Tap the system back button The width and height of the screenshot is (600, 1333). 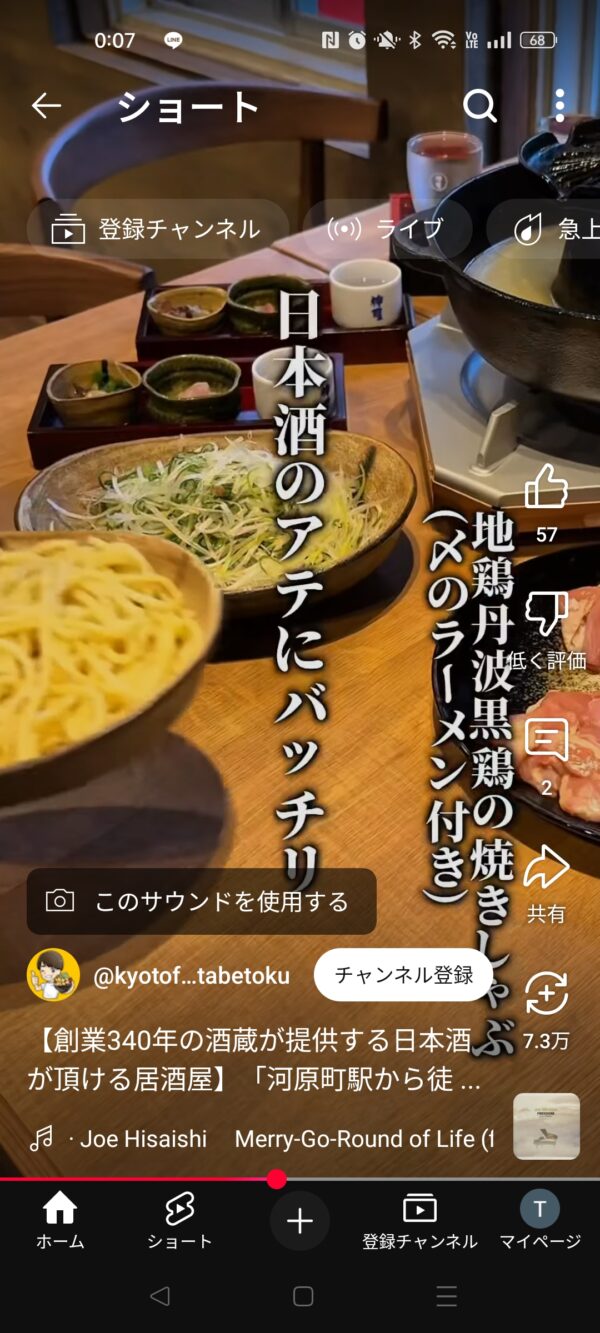[159, 1296]
